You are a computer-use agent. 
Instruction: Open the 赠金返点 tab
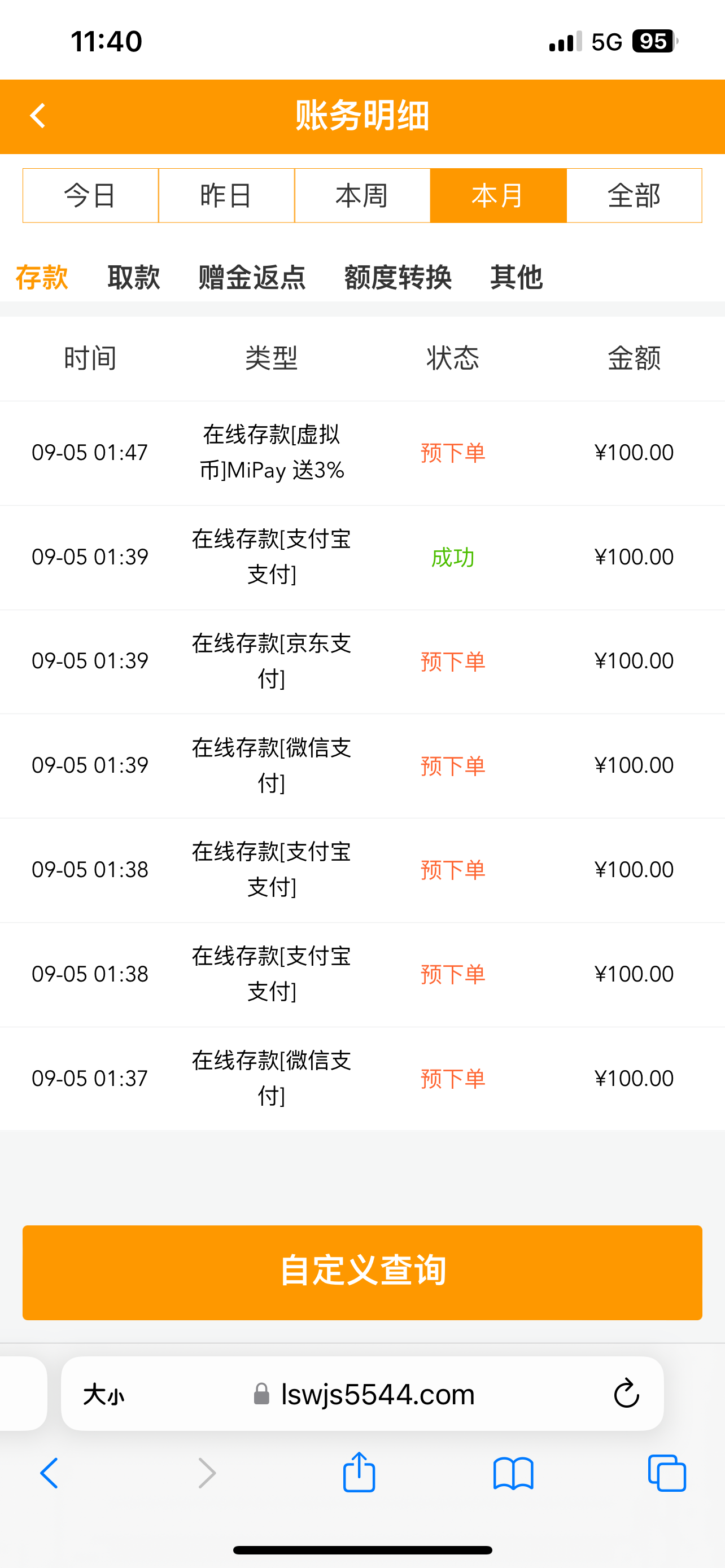pos(252,278)
